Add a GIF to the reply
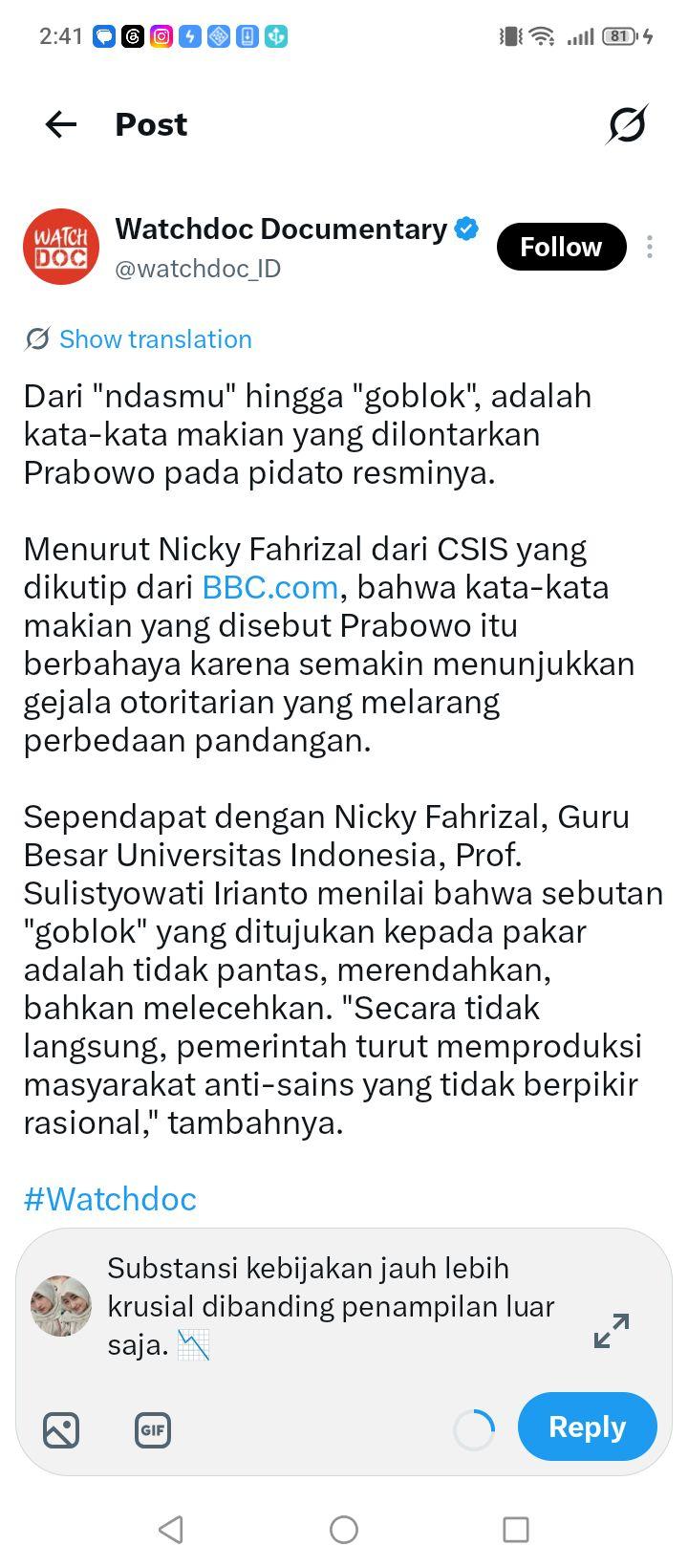 click(x=153, y=1430)
